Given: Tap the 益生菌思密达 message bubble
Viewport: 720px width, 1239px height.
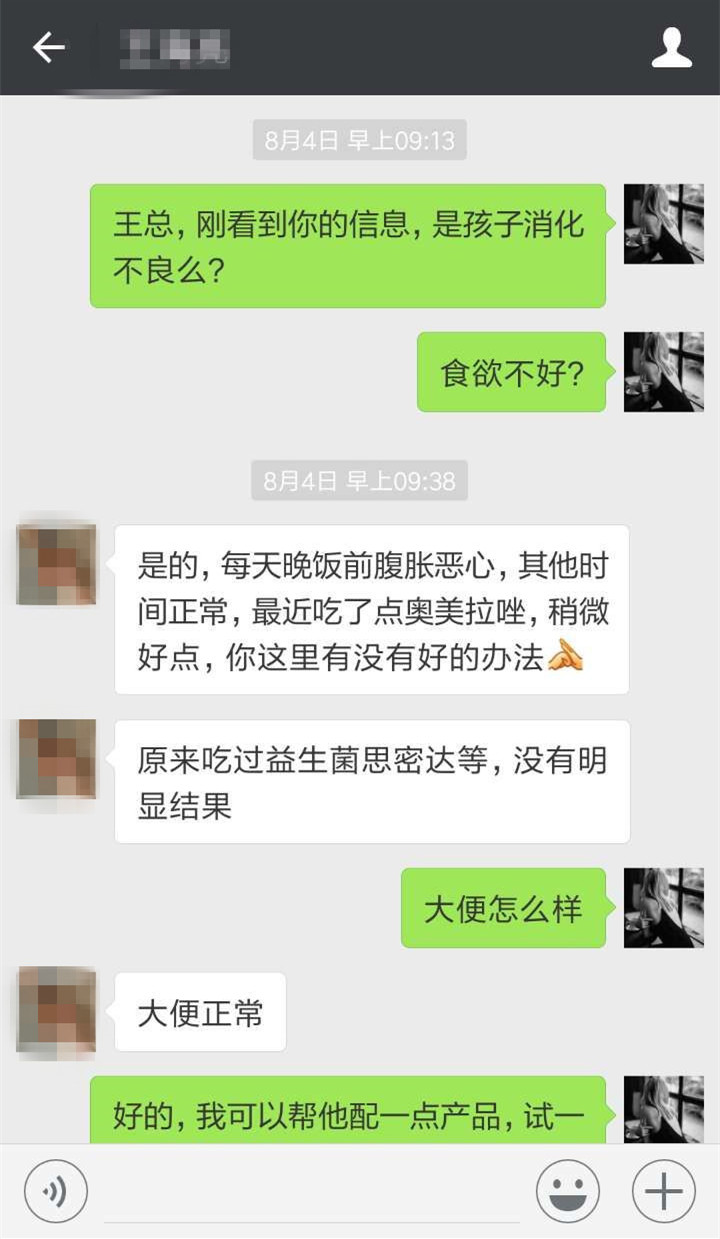Looking at the screenshot, I should click(x=373, y=781).
